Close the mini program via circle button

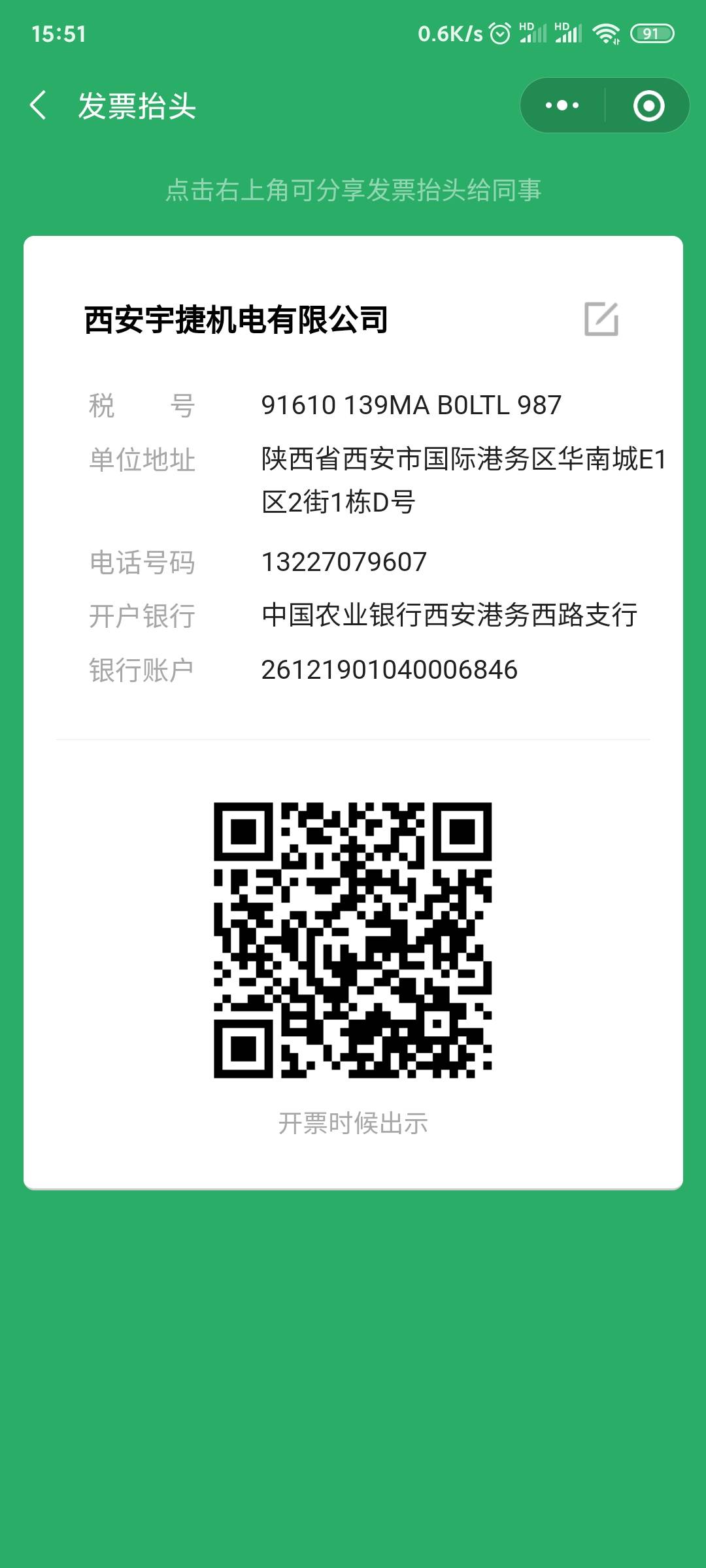click(x=648, y=106)
